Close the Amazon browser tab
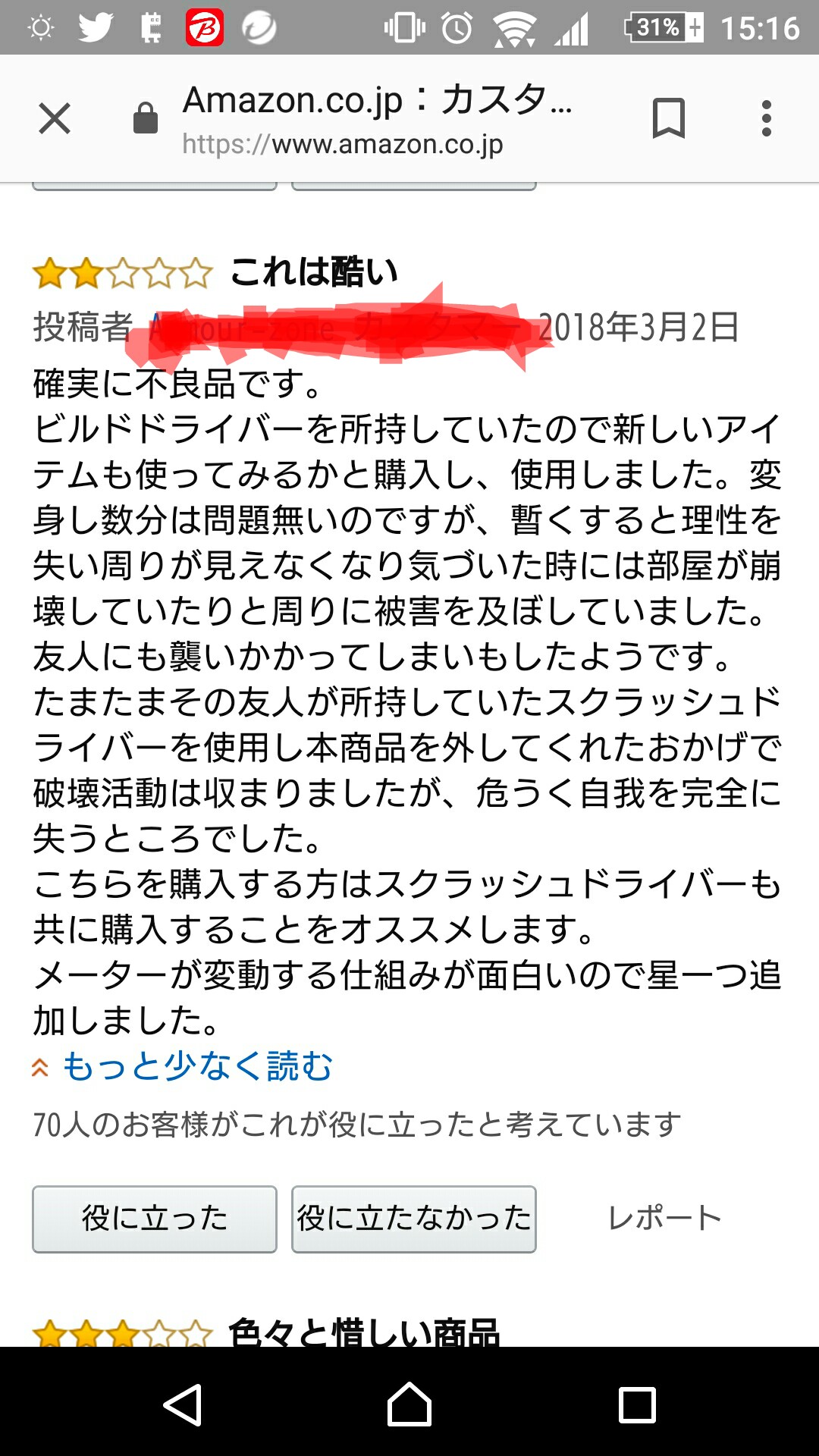The height and width of the screenshot is (1456, 819). coord(55,118)
